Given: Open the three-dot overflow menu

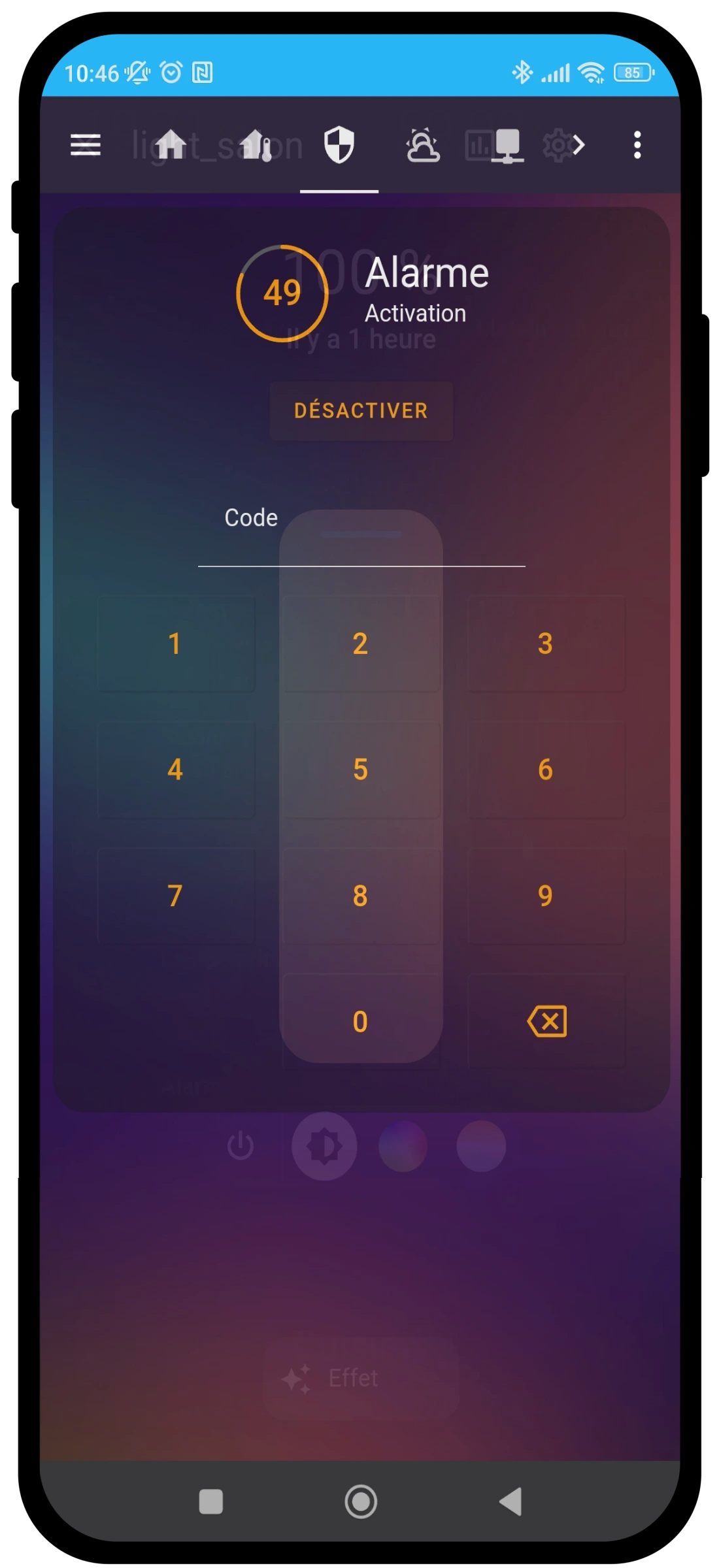Looking at the screenshot, I should point(637,144).
